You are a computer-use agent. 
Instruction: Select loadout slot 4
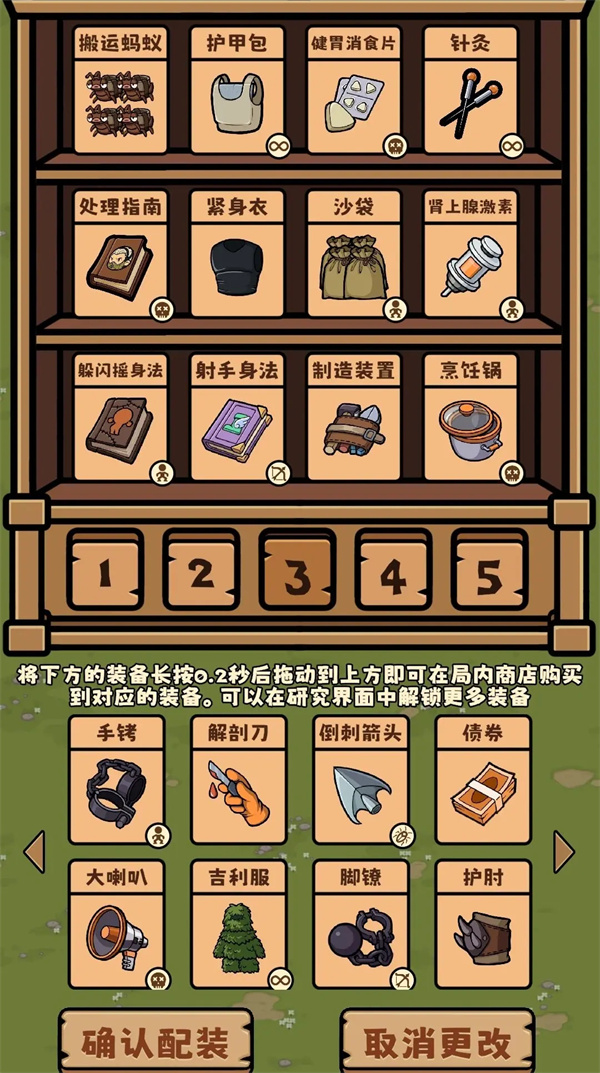click(x=394, y=575)
